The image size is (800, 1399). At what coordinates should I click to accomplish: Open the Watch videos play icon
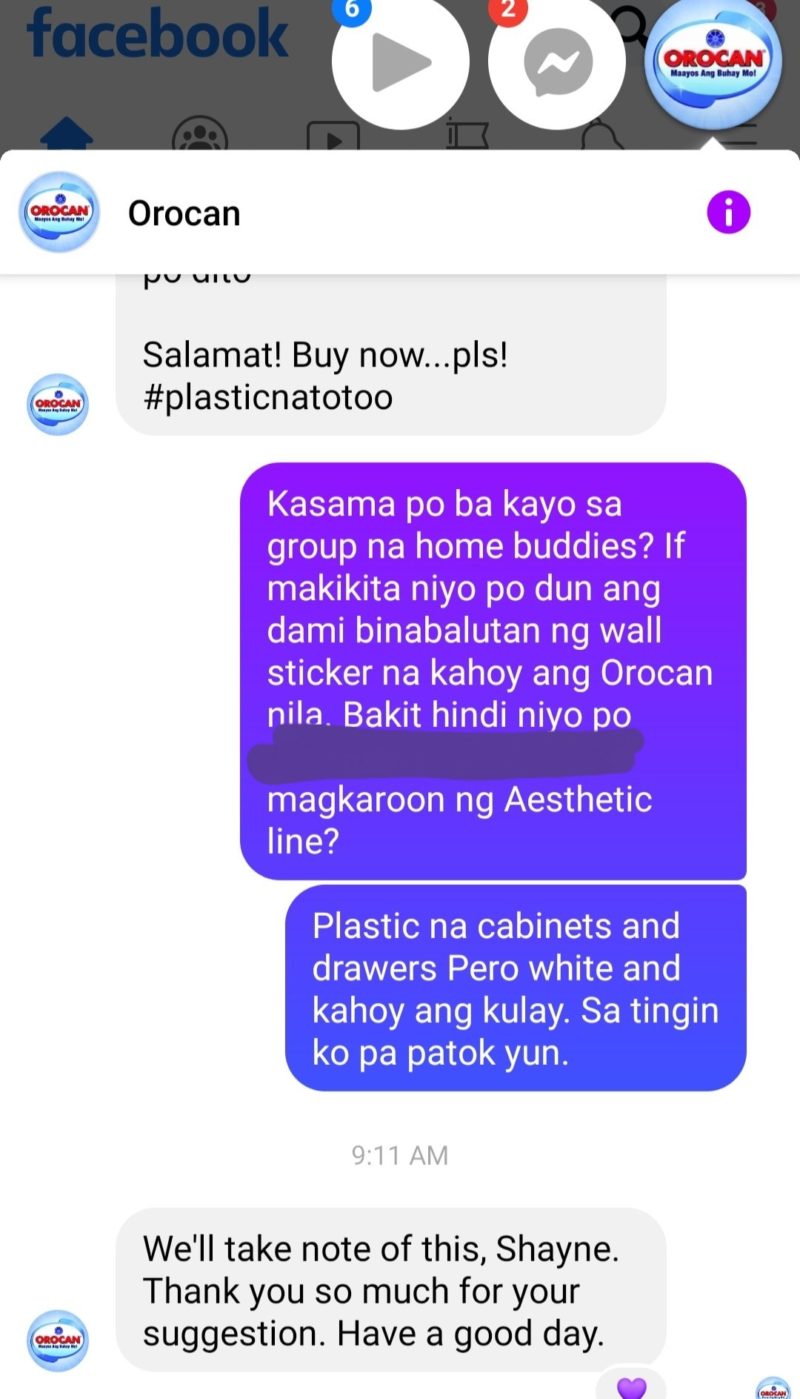tap(400, 62)
